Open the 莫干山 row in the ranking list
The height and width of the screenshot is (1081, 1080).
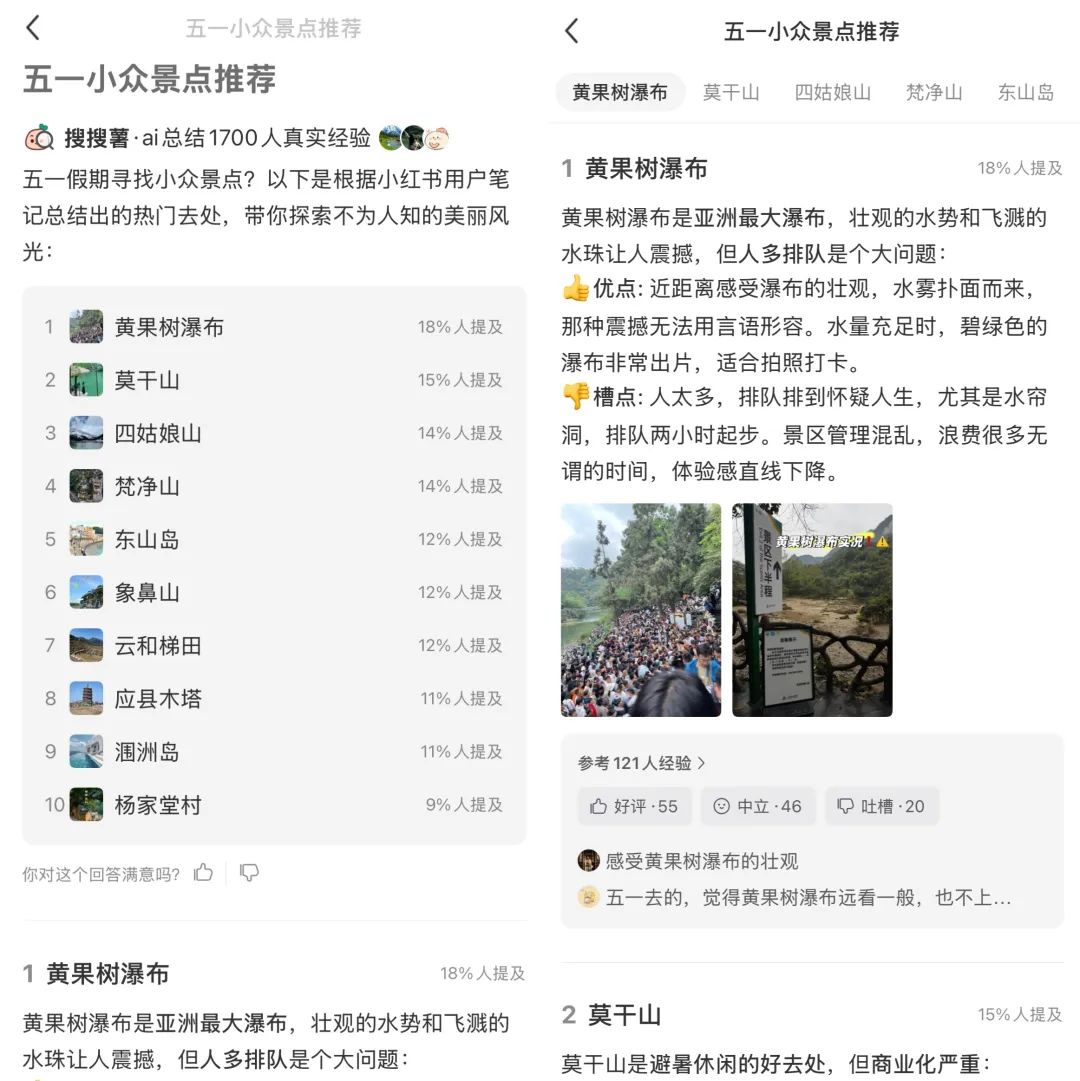click(x=273, y=380)
